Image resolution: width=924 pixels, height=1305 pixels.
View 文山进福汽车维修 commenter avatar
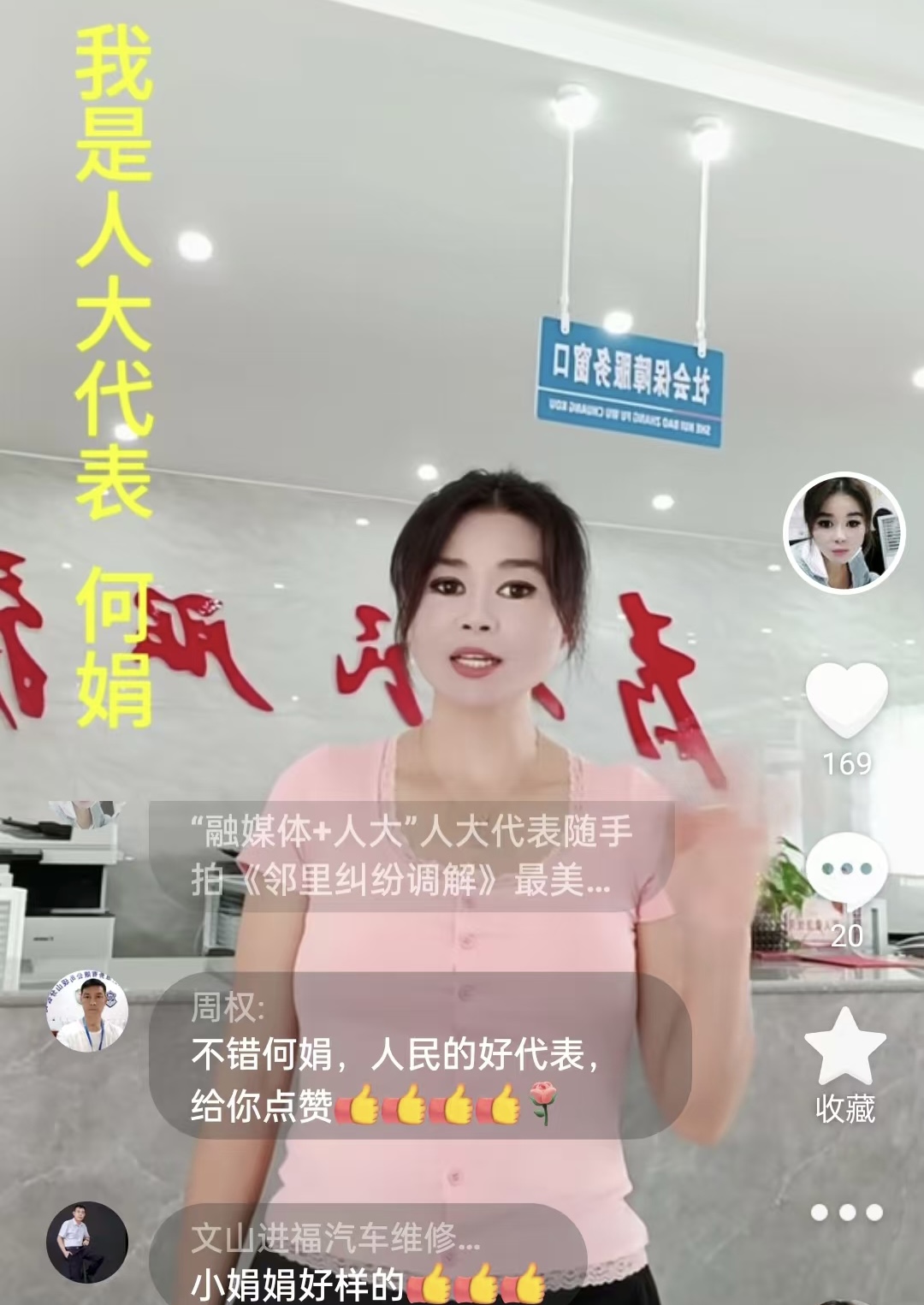(x=86, y=1243)
